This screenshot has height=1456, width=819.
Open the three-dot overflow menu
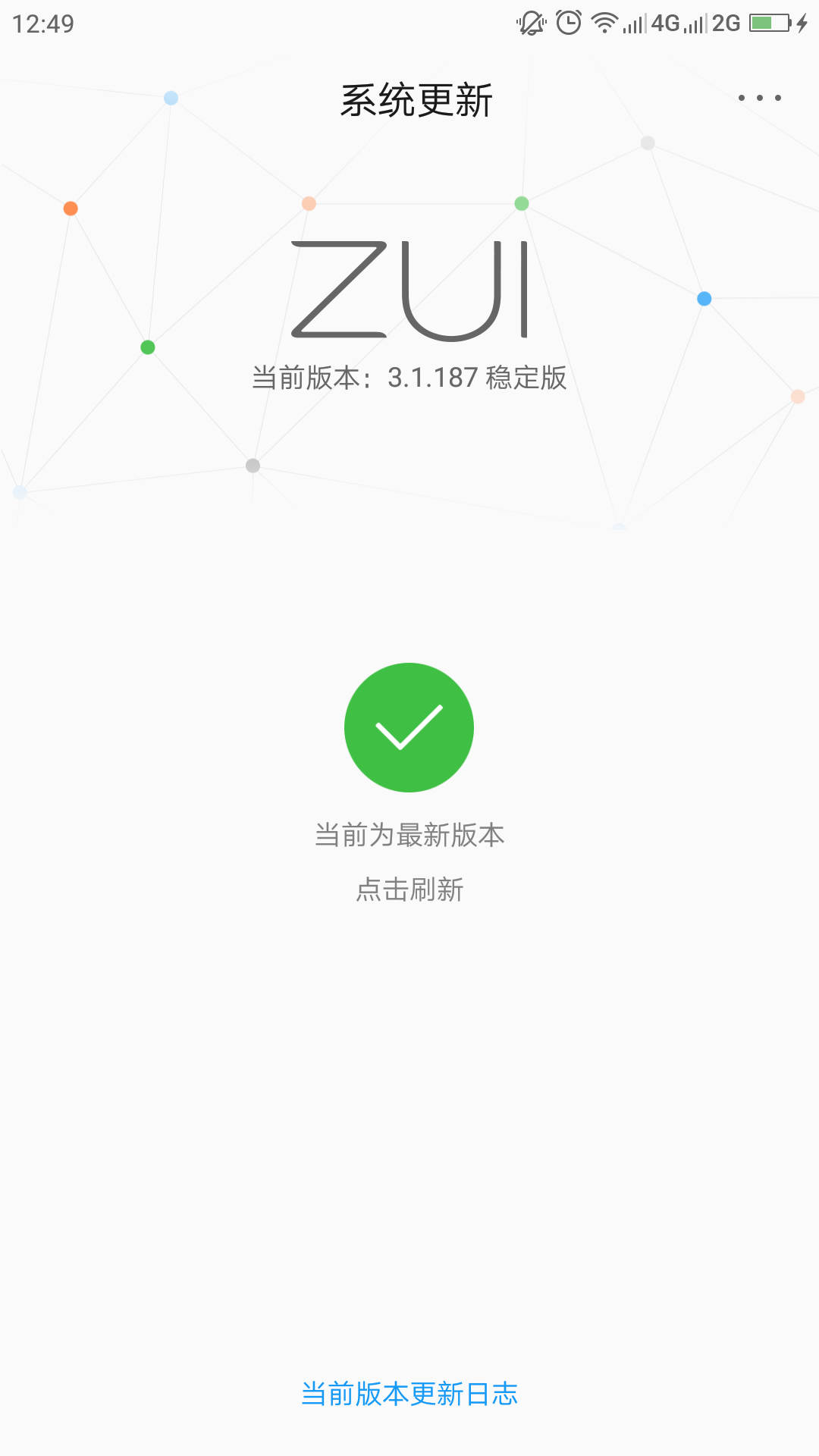(759, 98)
